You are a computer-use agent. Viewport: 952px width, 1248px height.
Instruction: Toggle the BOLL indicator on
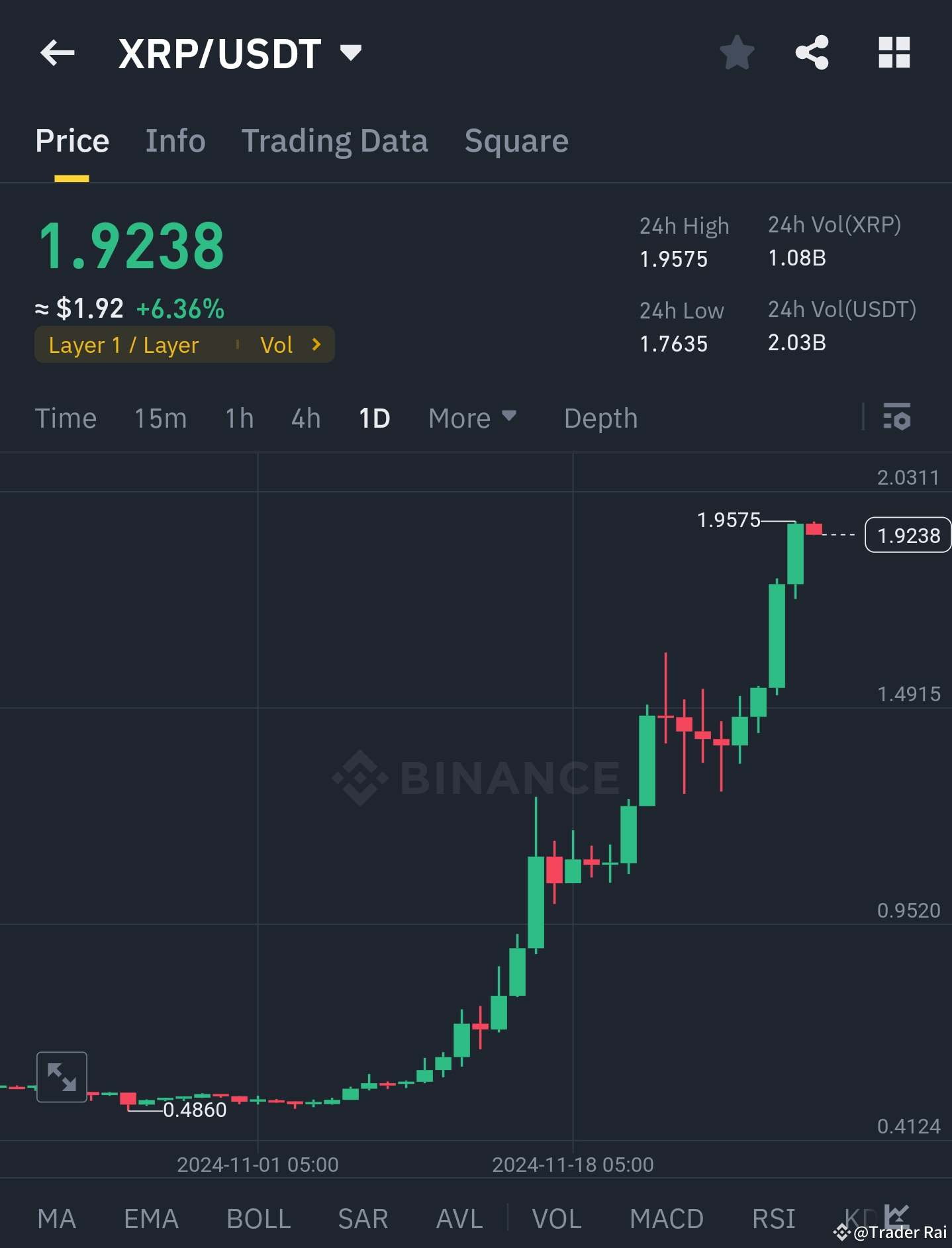coord(258,1218)
